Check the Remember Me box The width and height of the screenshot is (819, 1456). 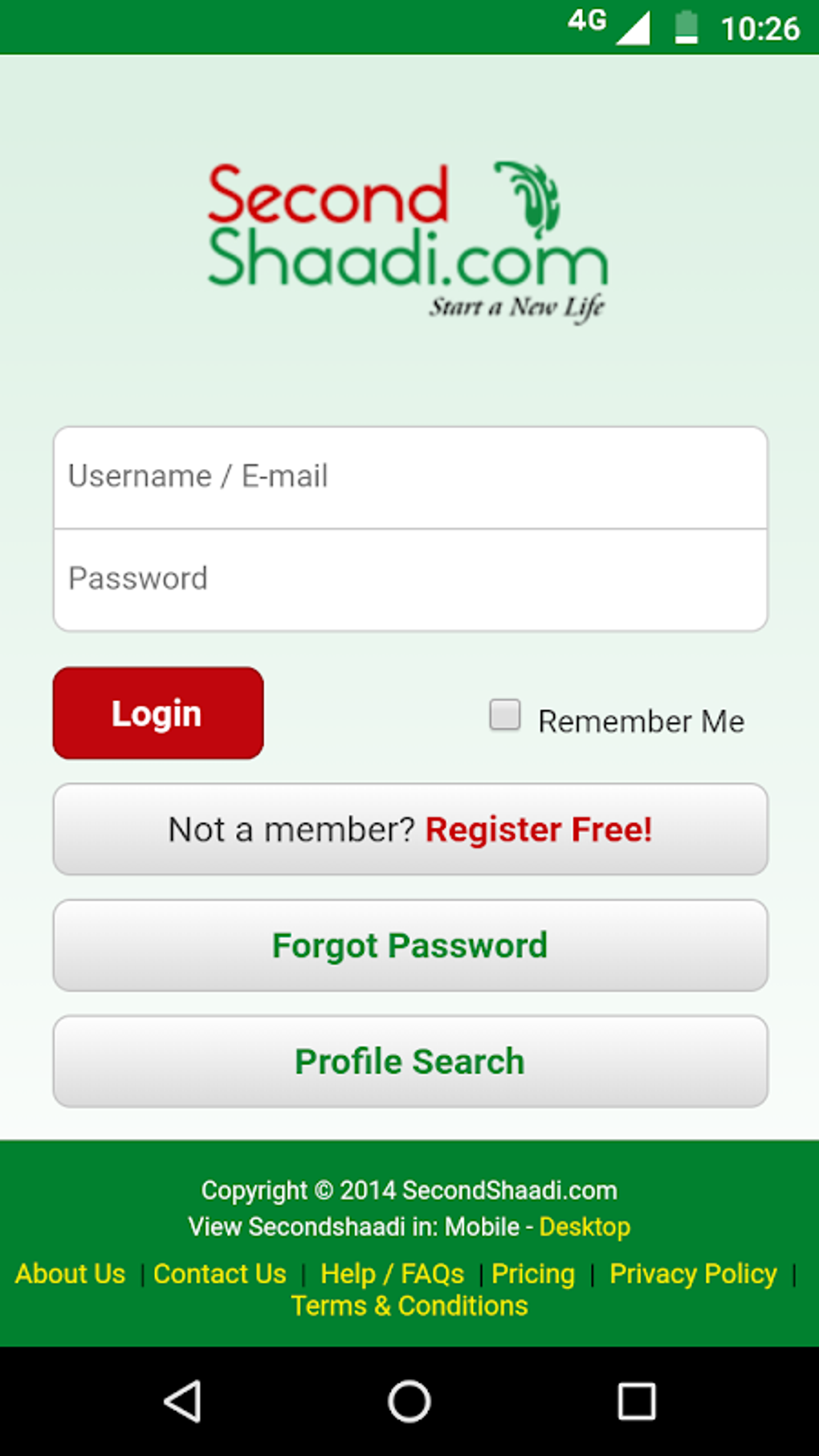click(505, 715)
